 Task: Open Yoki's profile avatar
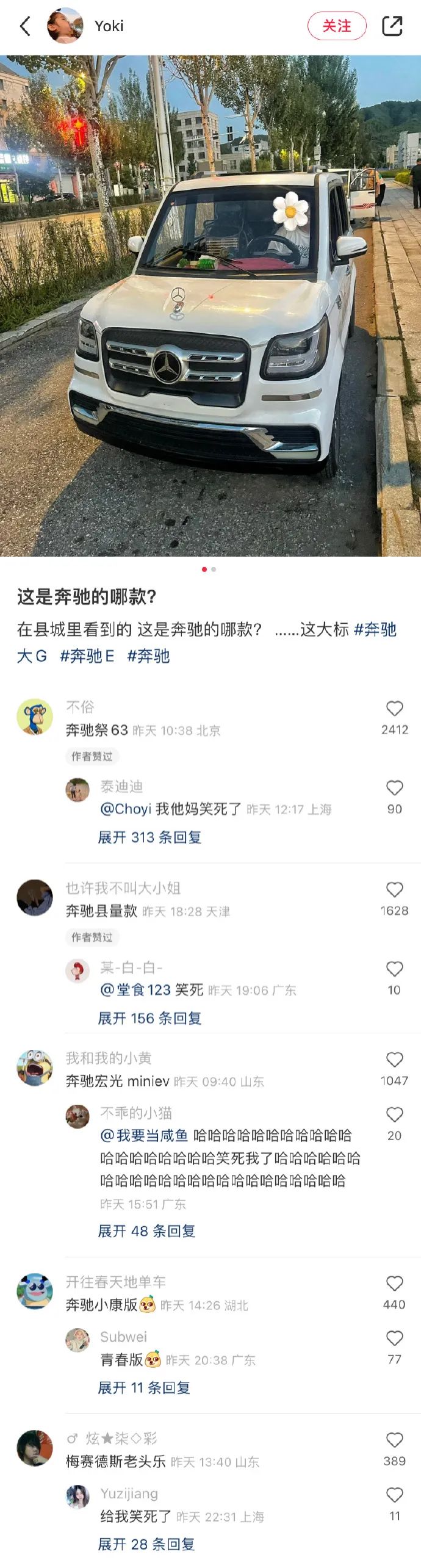[65, 26]
